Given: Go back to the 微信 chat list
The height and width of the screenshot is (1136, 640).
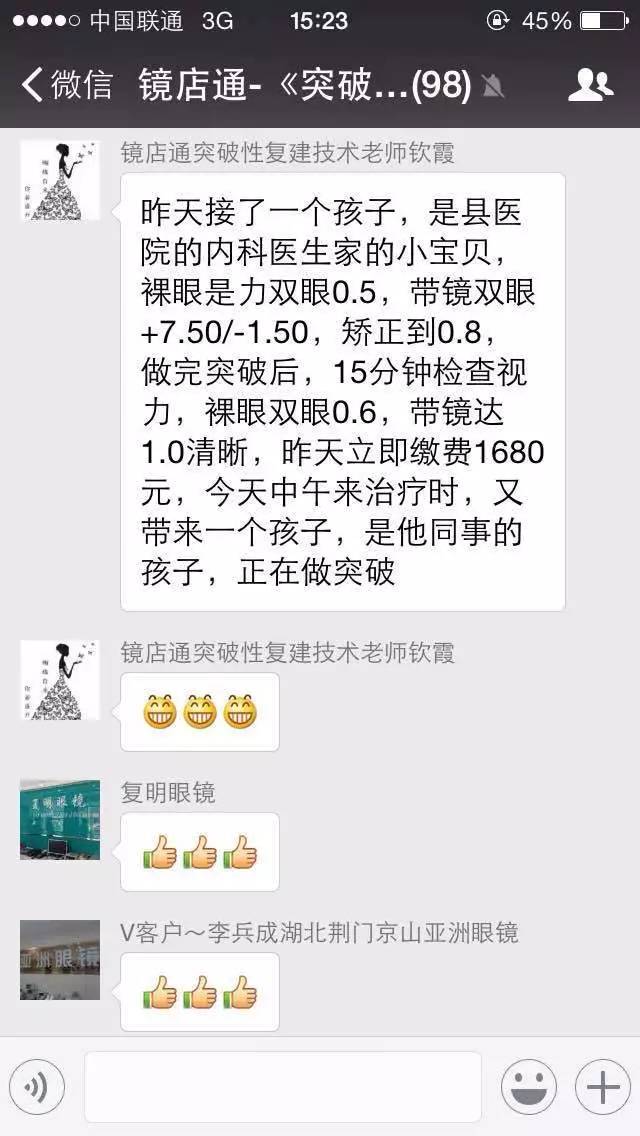Looking at the screenshot, I should [x=66, y=85].
